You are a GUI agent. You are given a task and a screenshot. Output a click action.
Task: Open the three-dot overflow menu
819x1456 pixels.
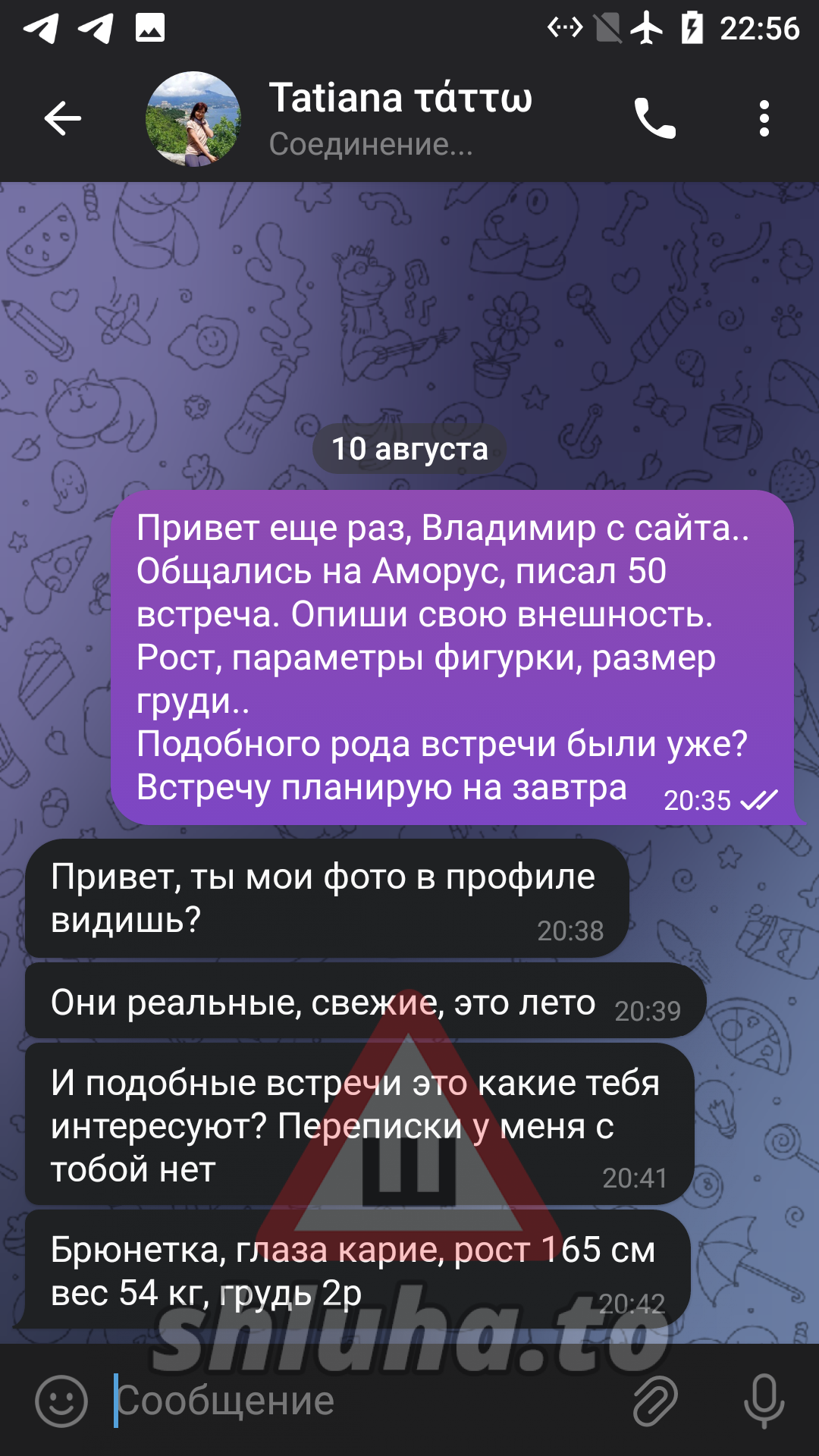point(764,118)
